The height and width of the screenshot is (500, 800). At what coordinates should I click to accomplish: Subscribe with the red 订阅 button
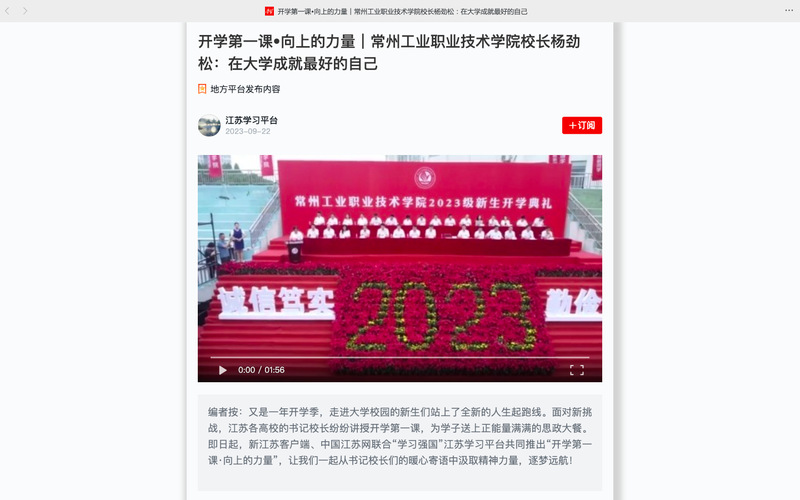[581, 125]
